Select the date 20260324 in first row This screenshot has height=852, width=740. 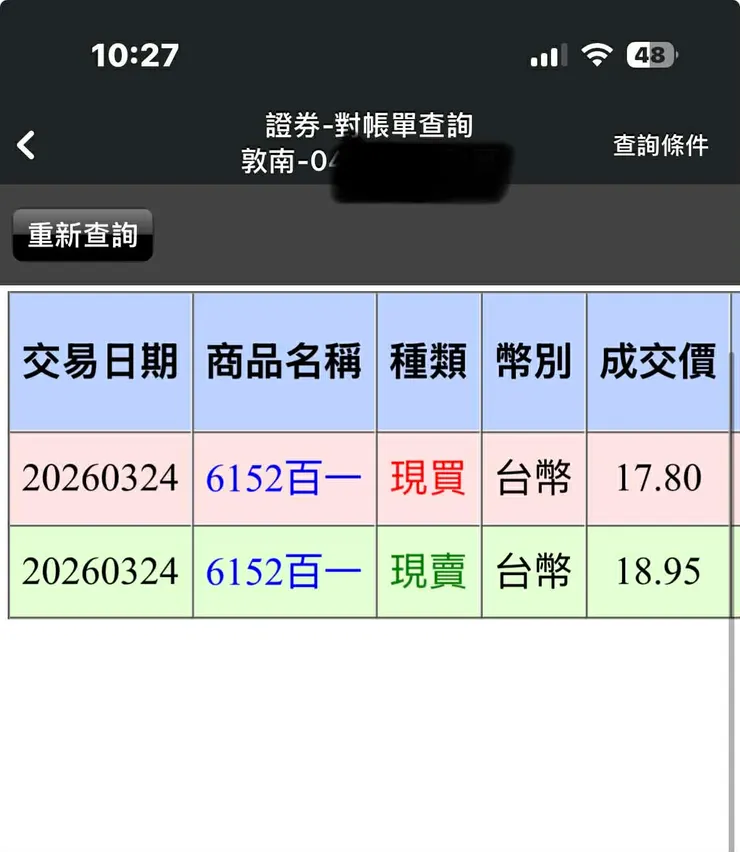pyautogui.click(x=99, y=478)
